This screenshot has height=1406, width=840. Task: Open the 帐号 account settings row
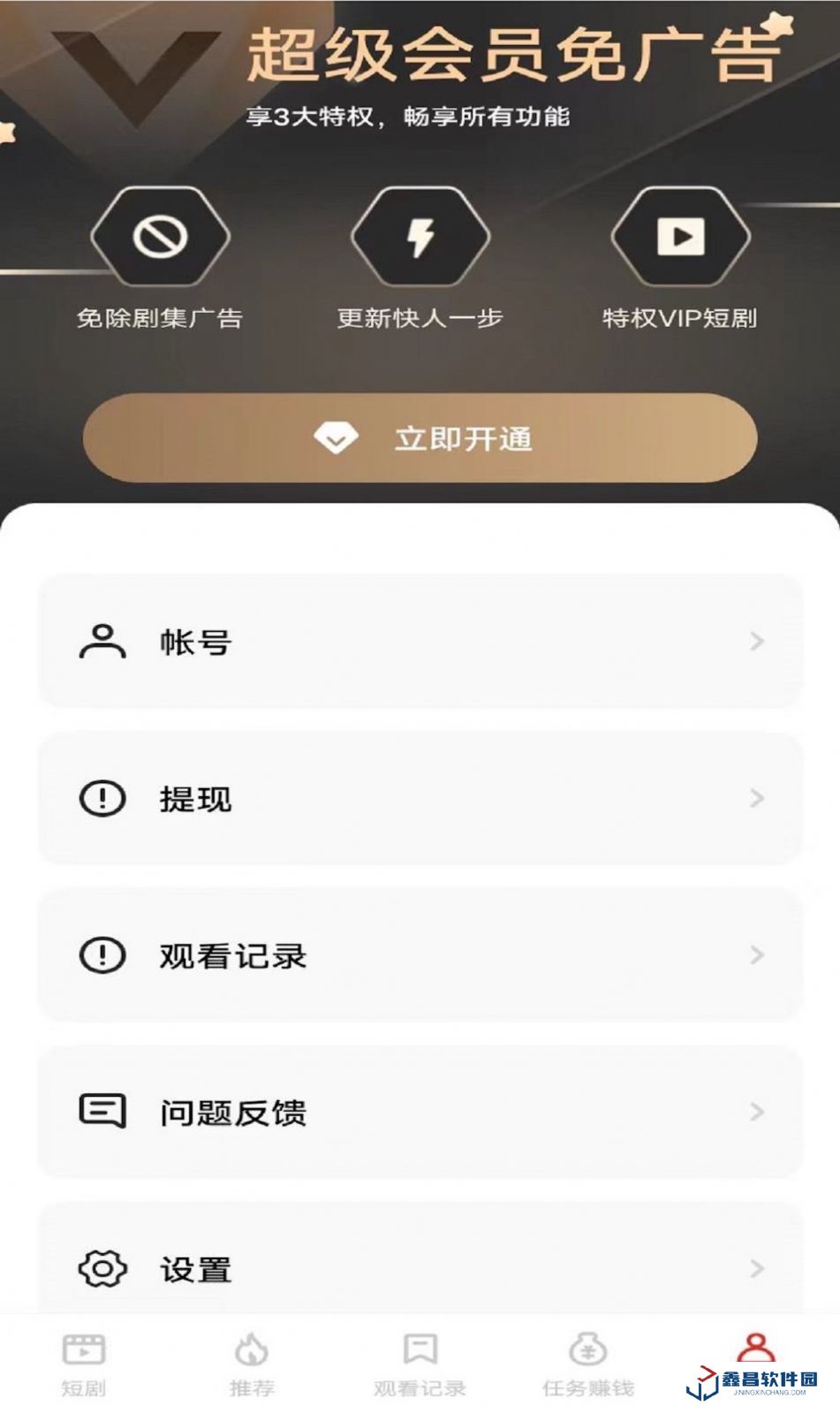(x=420, y=642)
